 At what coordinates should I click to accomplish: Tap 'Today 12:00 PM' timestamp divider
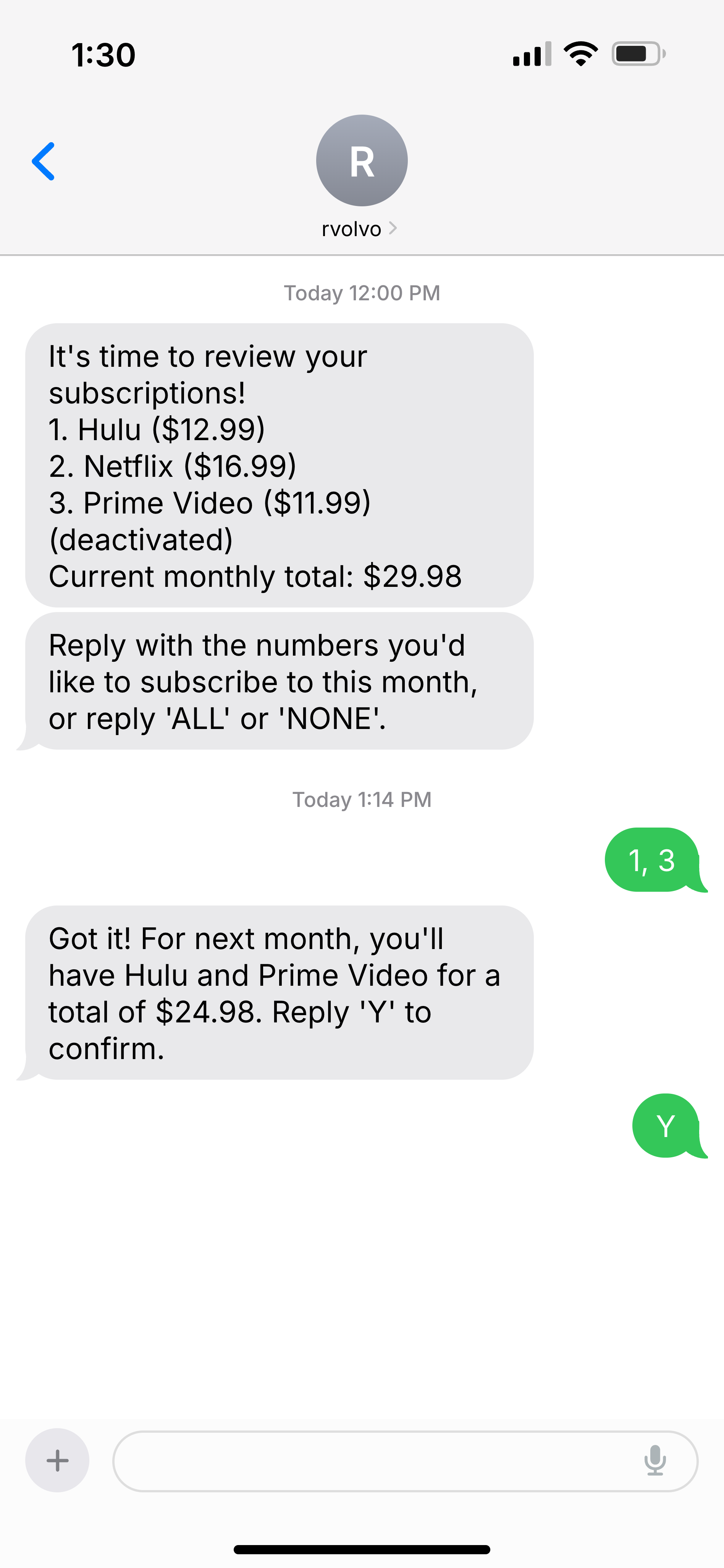[x=361, y=293]
